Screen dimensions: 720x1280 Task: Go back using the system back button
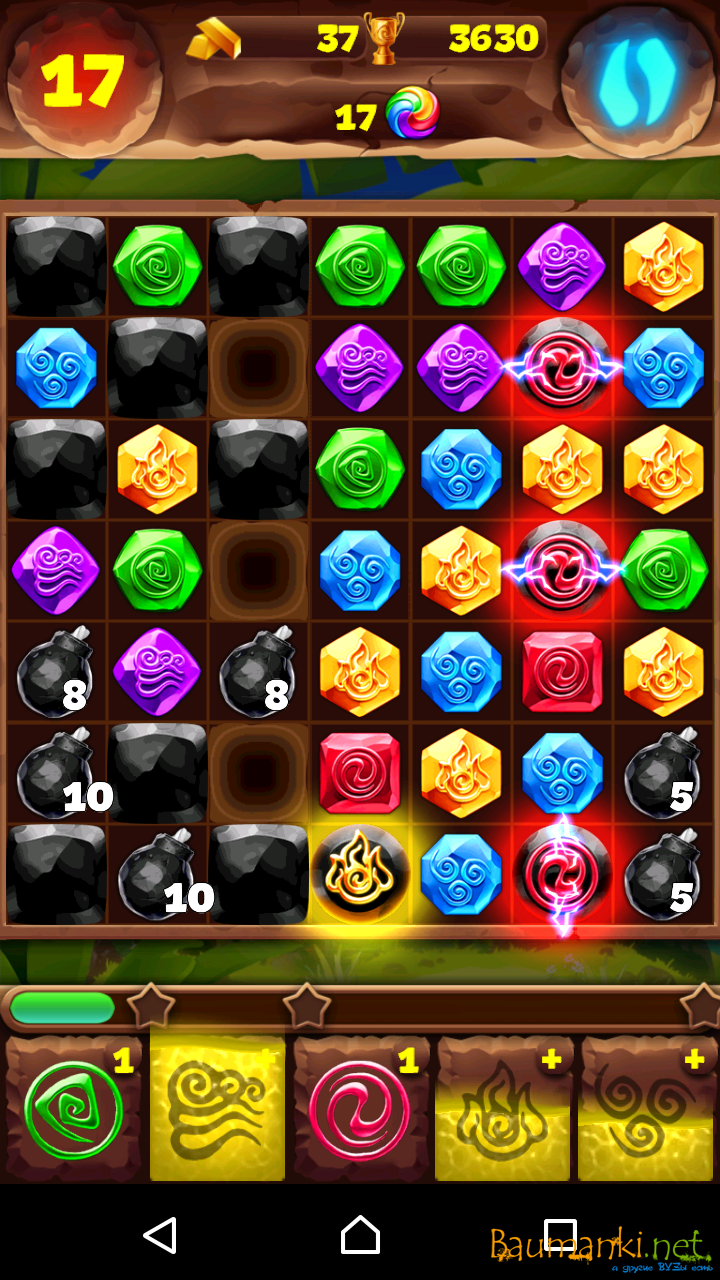160,1235
